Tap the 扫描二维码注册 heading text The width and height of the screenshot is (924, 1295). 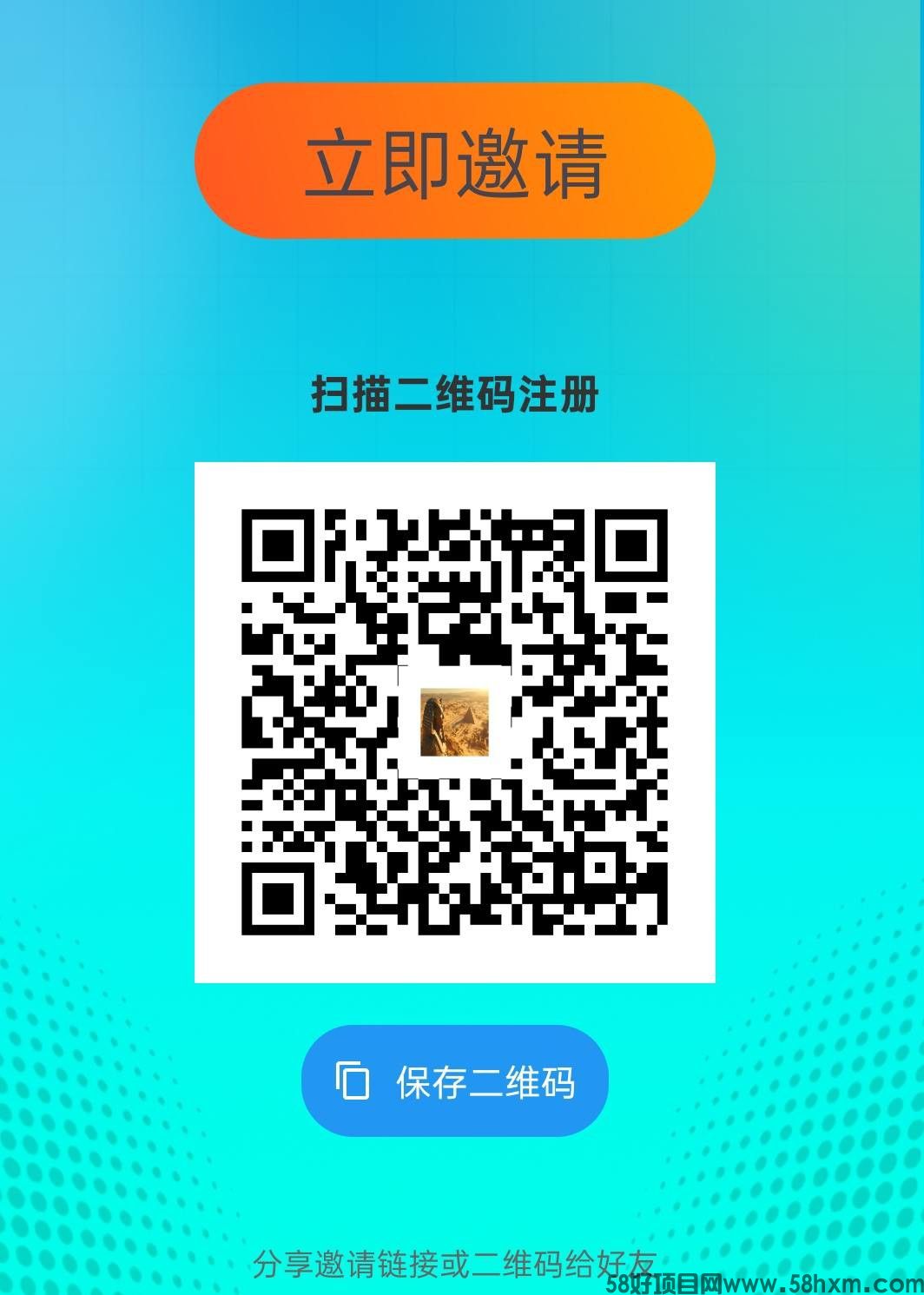tap(458, 393)
